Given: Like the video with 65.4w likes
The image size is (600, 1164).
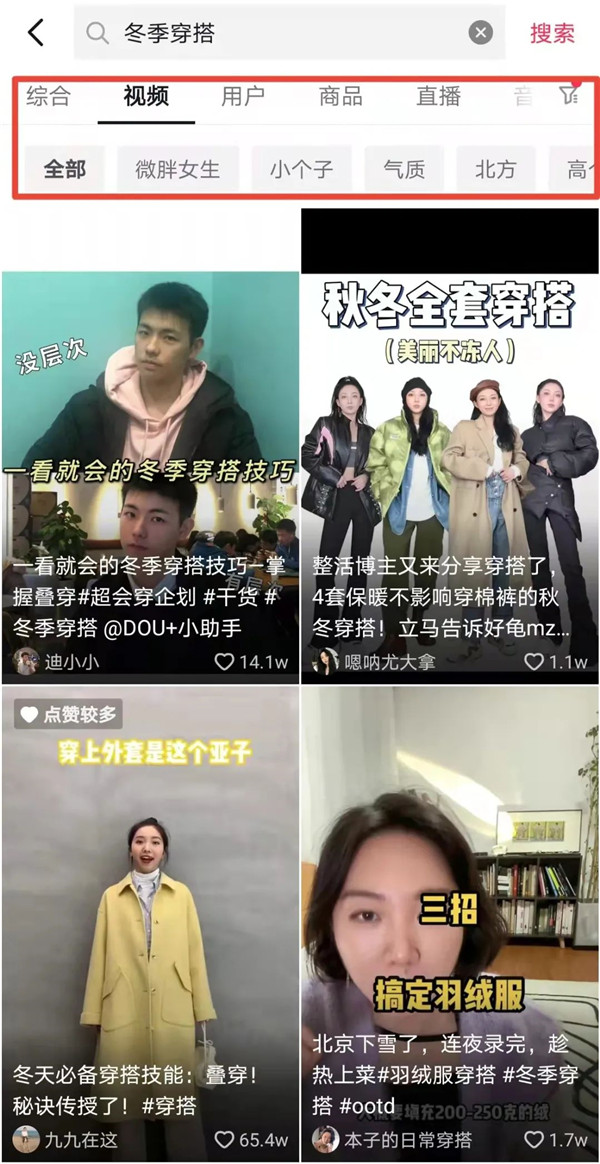Looking at the screenshot, I should 225,1139.
